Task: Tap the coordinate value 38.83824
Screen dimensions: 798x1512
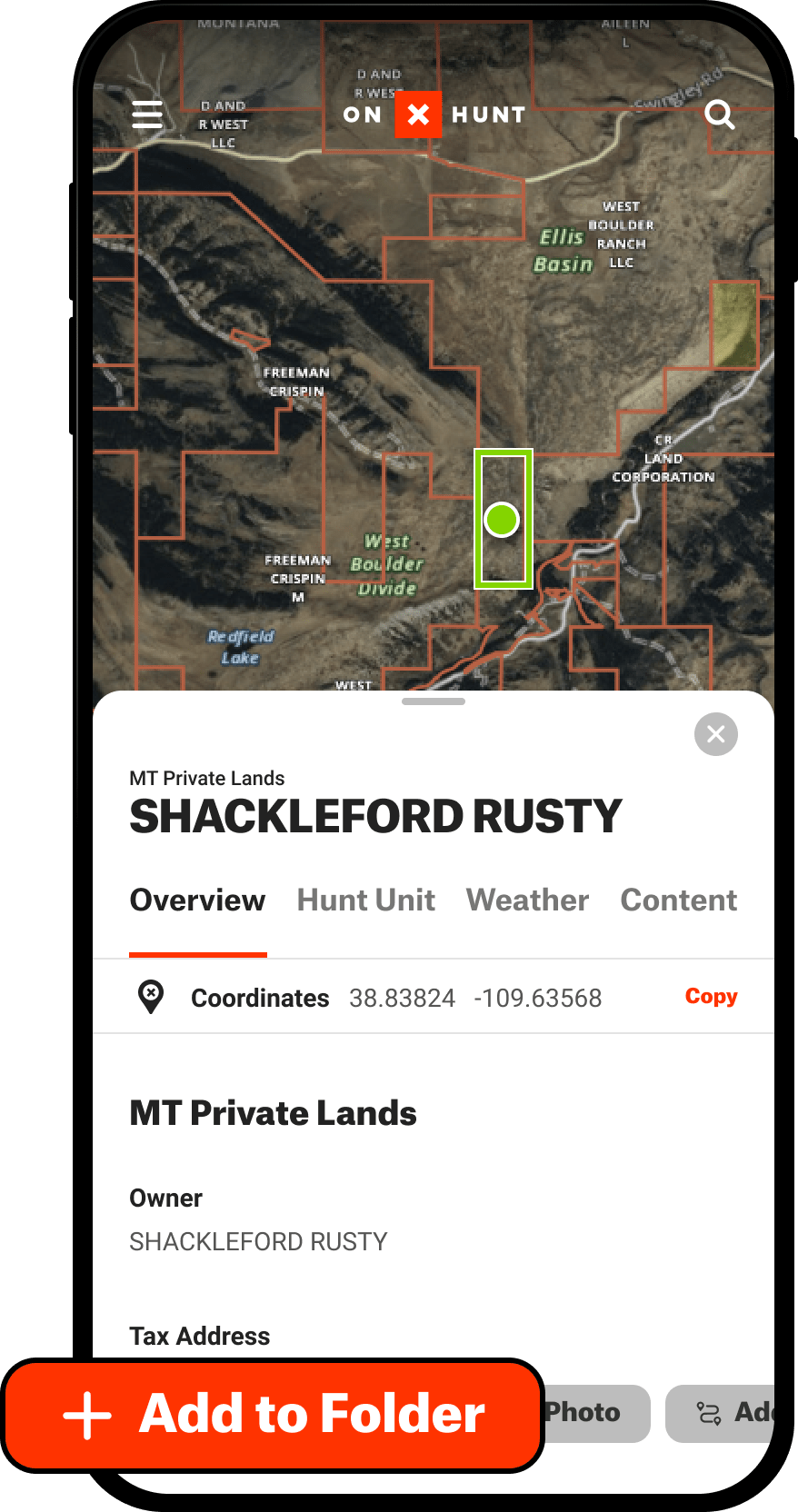Action: 403,997
